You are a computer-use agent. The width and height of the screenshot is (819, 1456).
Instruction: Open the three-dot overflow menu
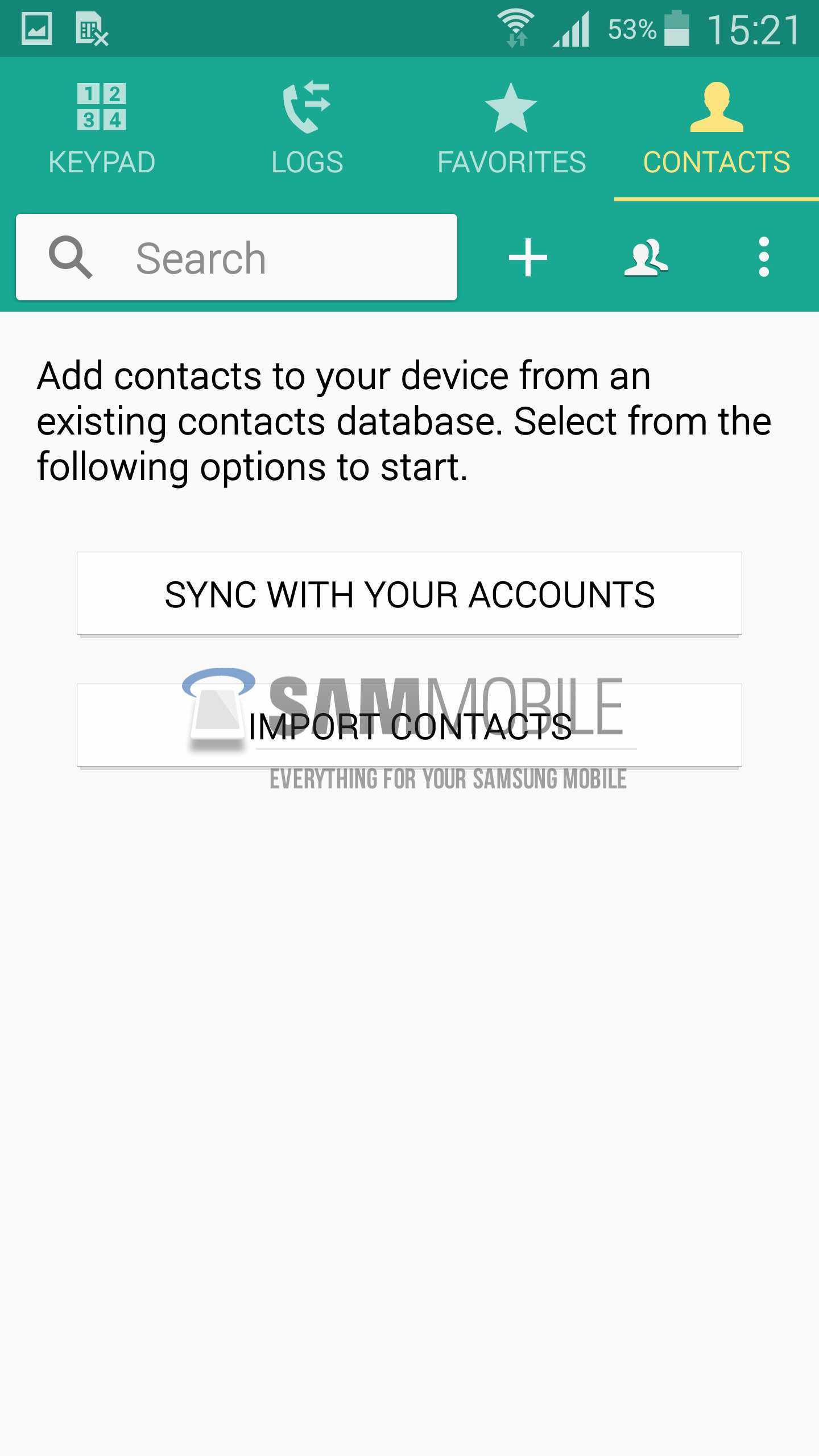coord(763,257)
